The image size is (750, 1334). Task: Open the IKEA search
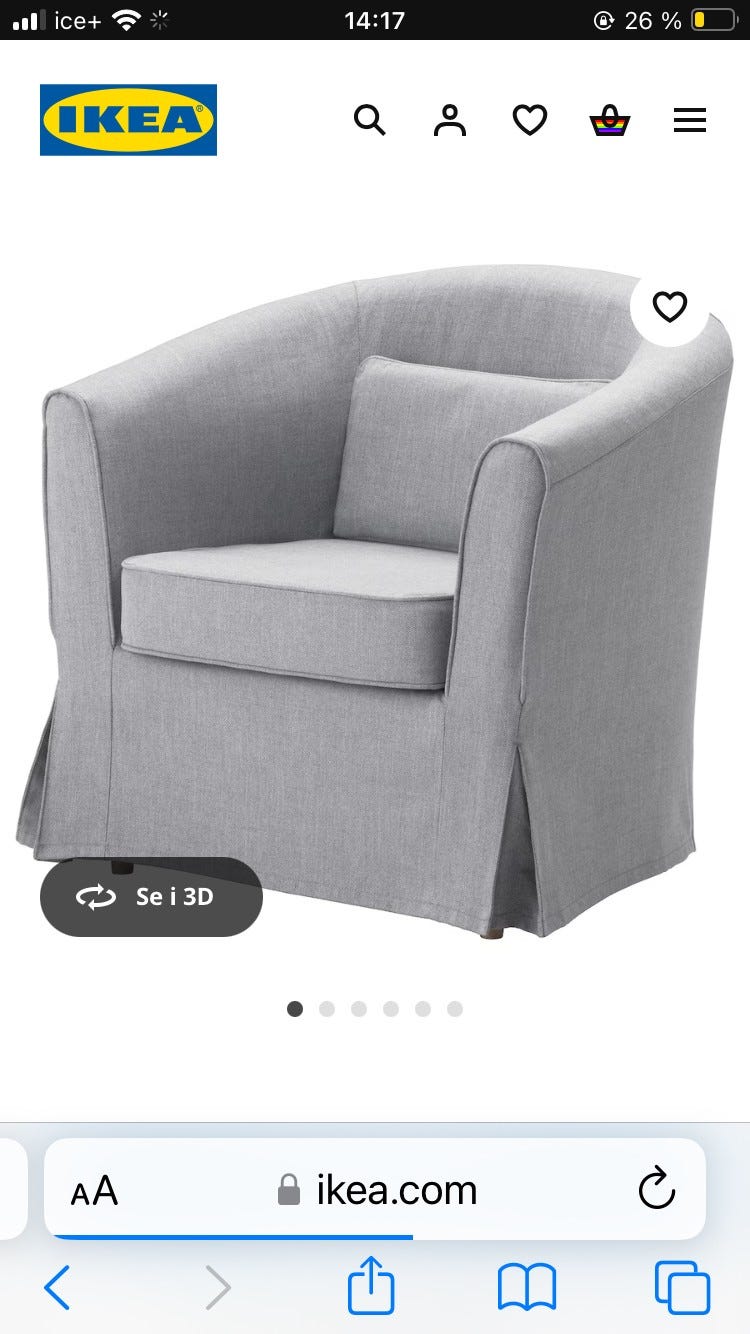pos(370,121)
